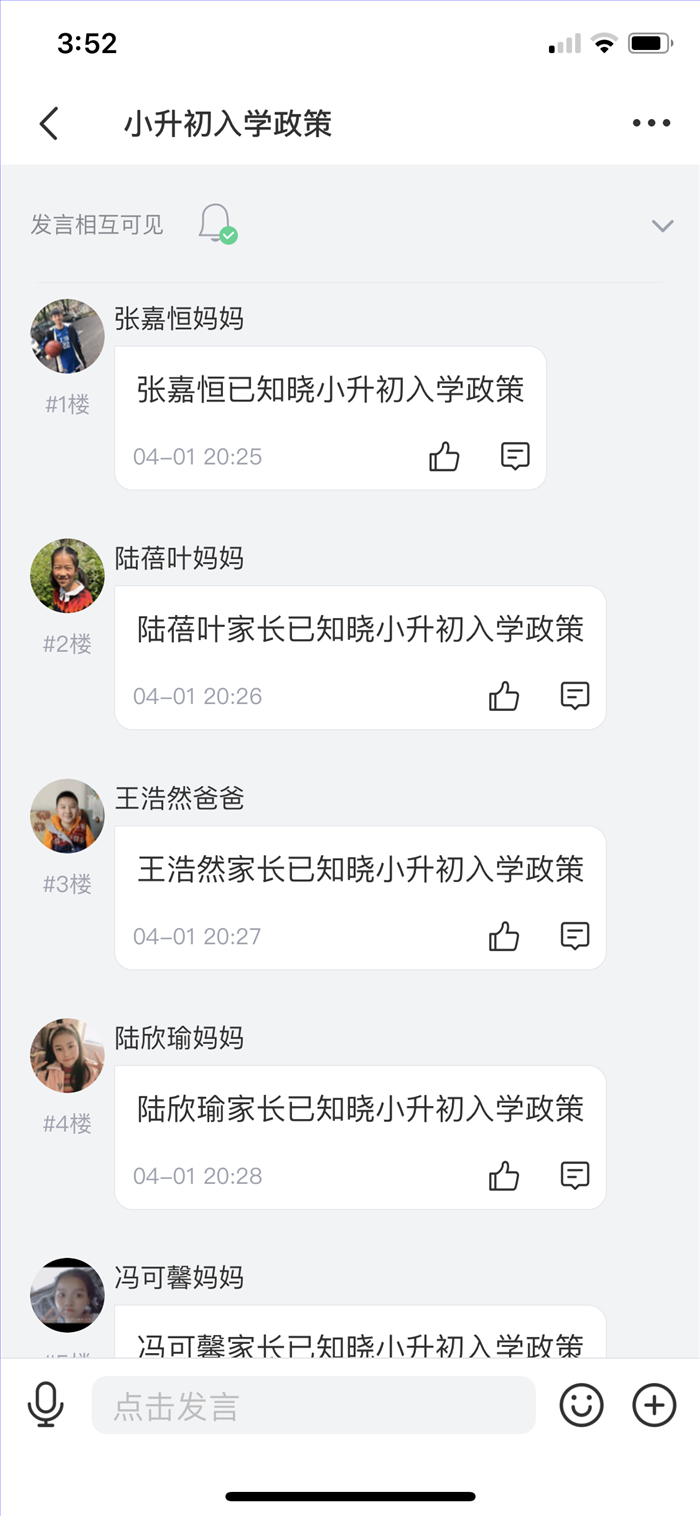Focus the 点击发言 text field
The width and height of the screenshot is (700, 1516).
313,1405
